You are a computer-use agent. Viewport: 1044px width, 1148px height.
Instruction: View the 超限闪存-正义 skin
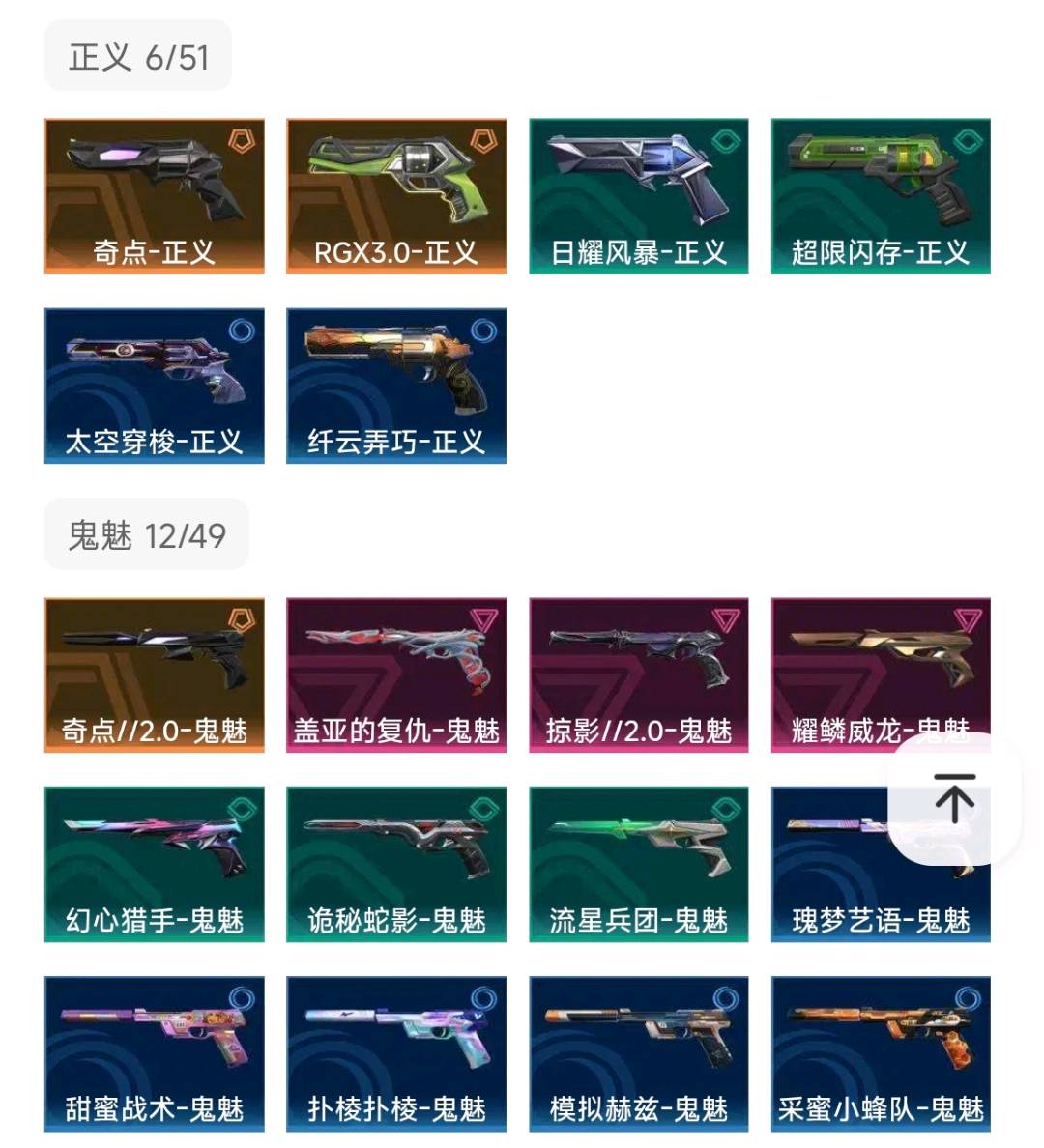pos(881,196)
